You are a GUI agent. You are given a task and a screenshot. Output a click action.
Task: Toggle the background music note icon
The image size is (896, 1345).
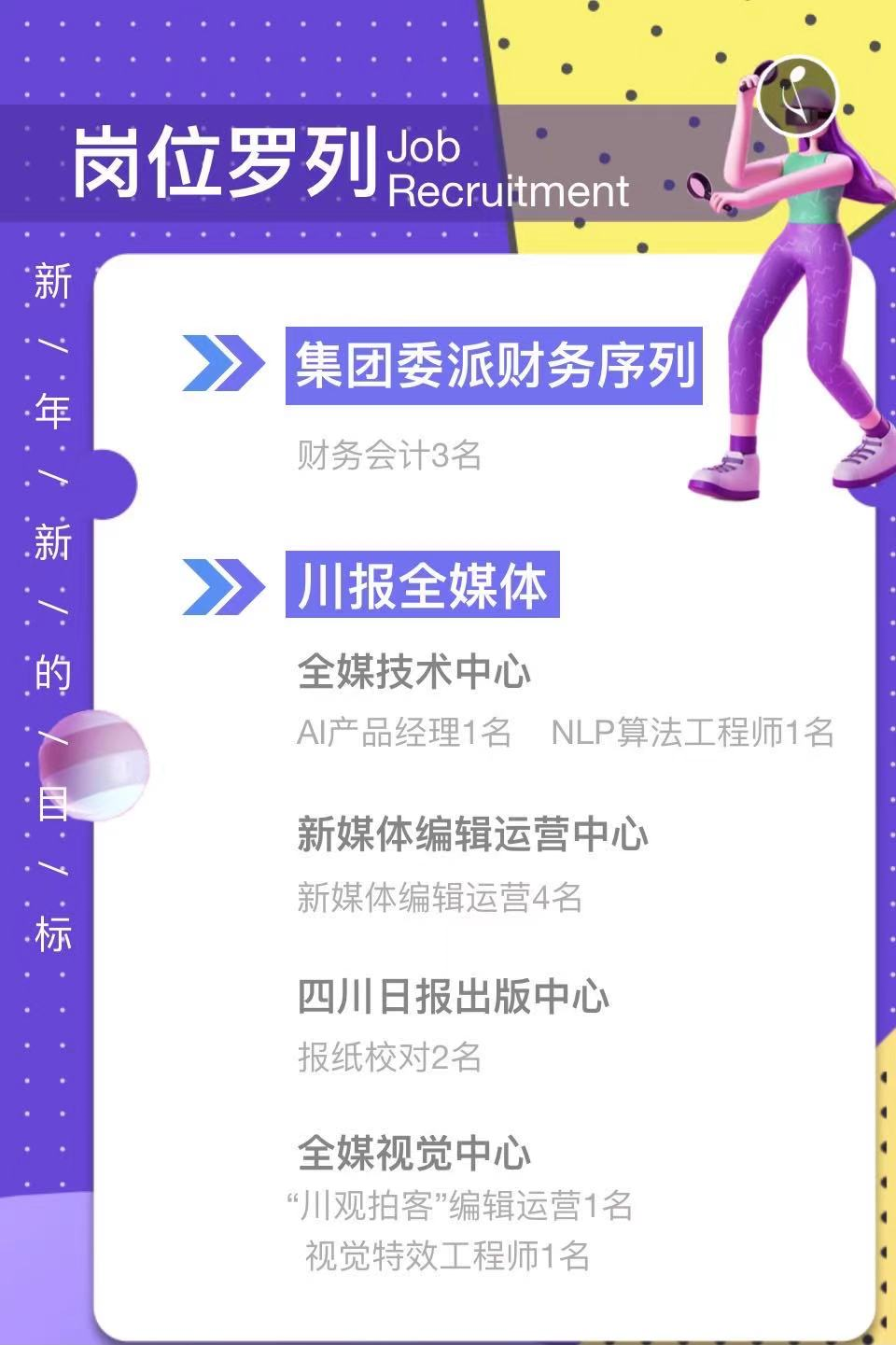[x=796, y=95]
